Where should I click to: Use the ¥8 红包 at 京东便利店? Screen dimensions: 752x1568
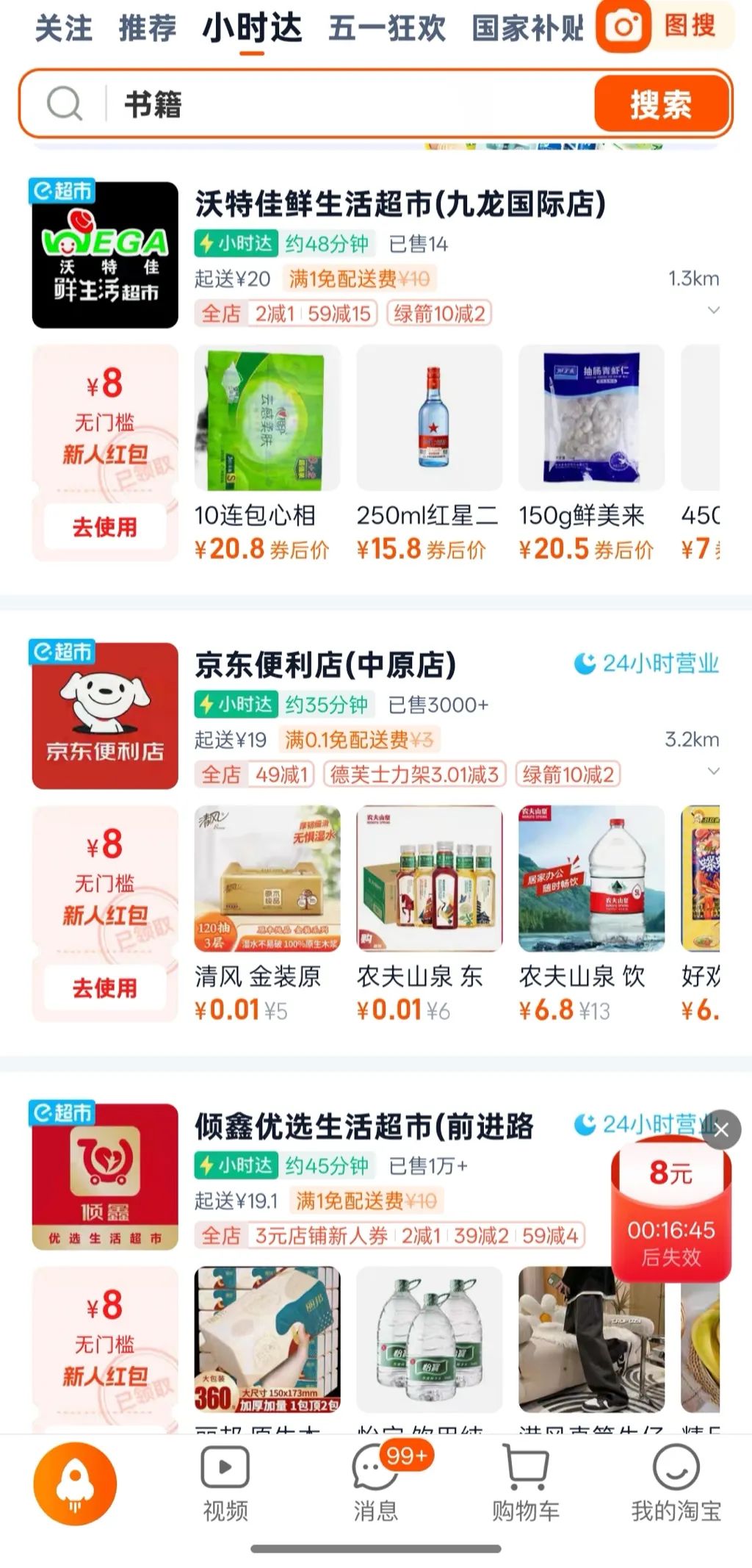(105, 988)
